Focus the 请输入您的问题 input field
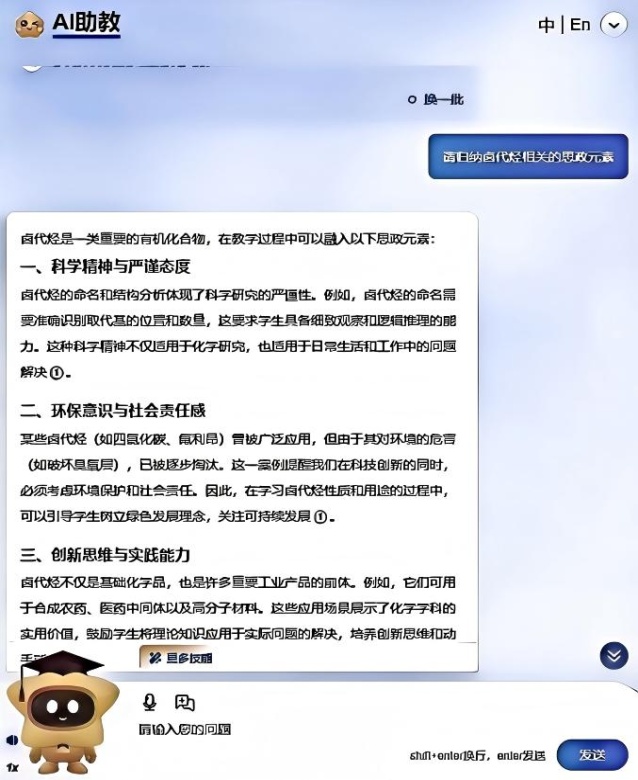 [x=300, y=730]
